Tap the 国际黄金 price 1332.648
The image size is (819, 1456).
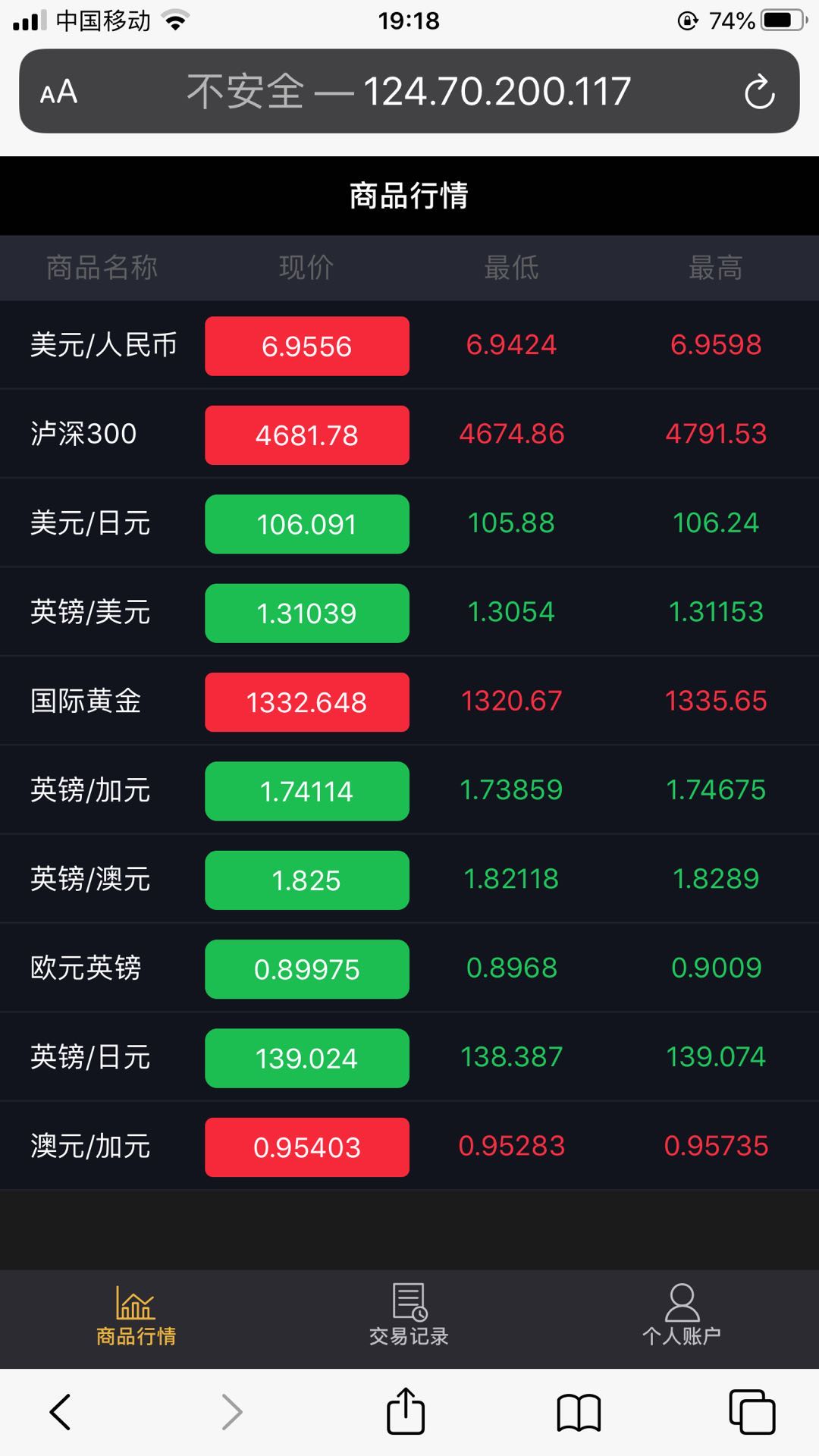click(307, 702)
